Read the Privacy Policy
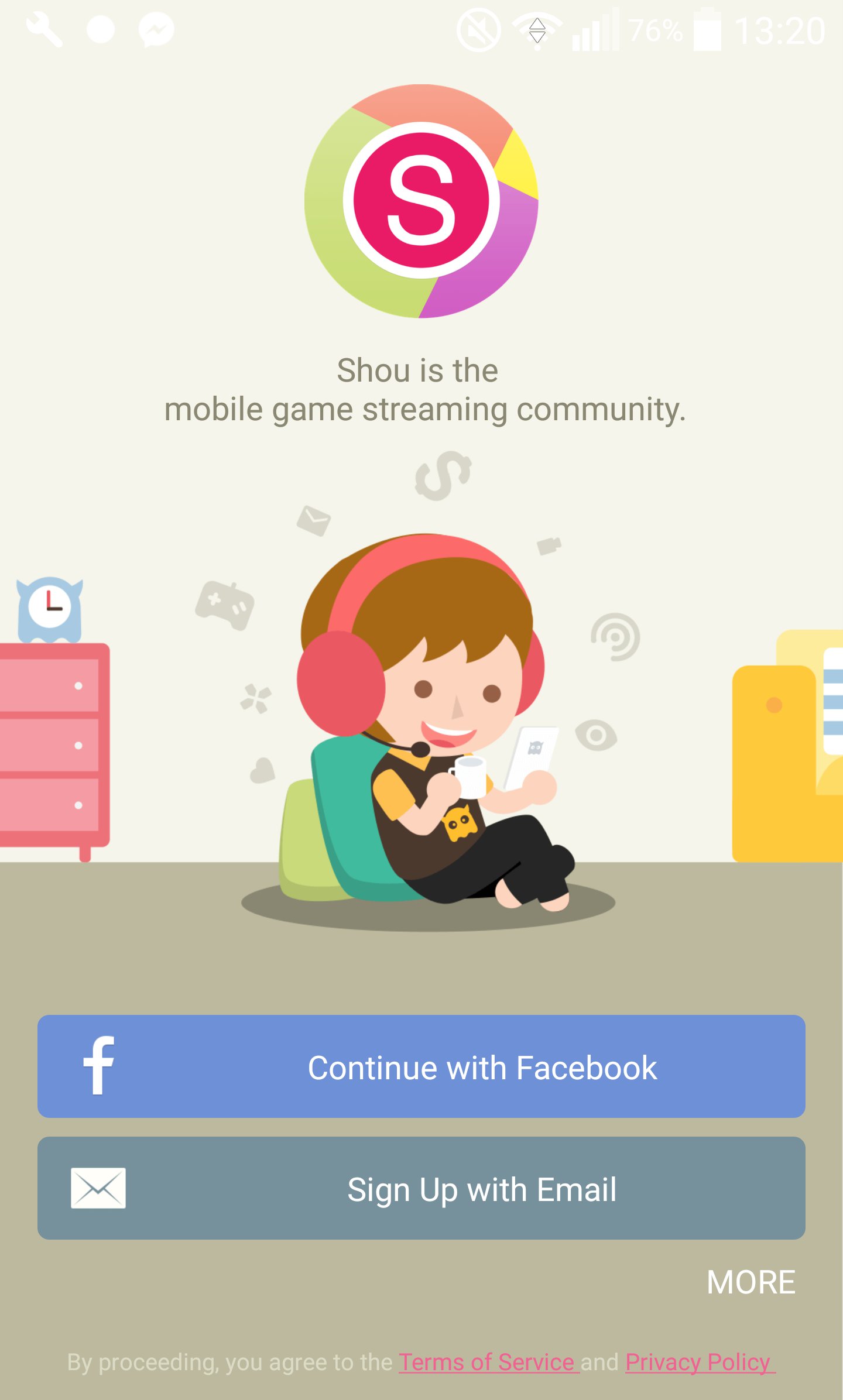 tap(698, 1362)
